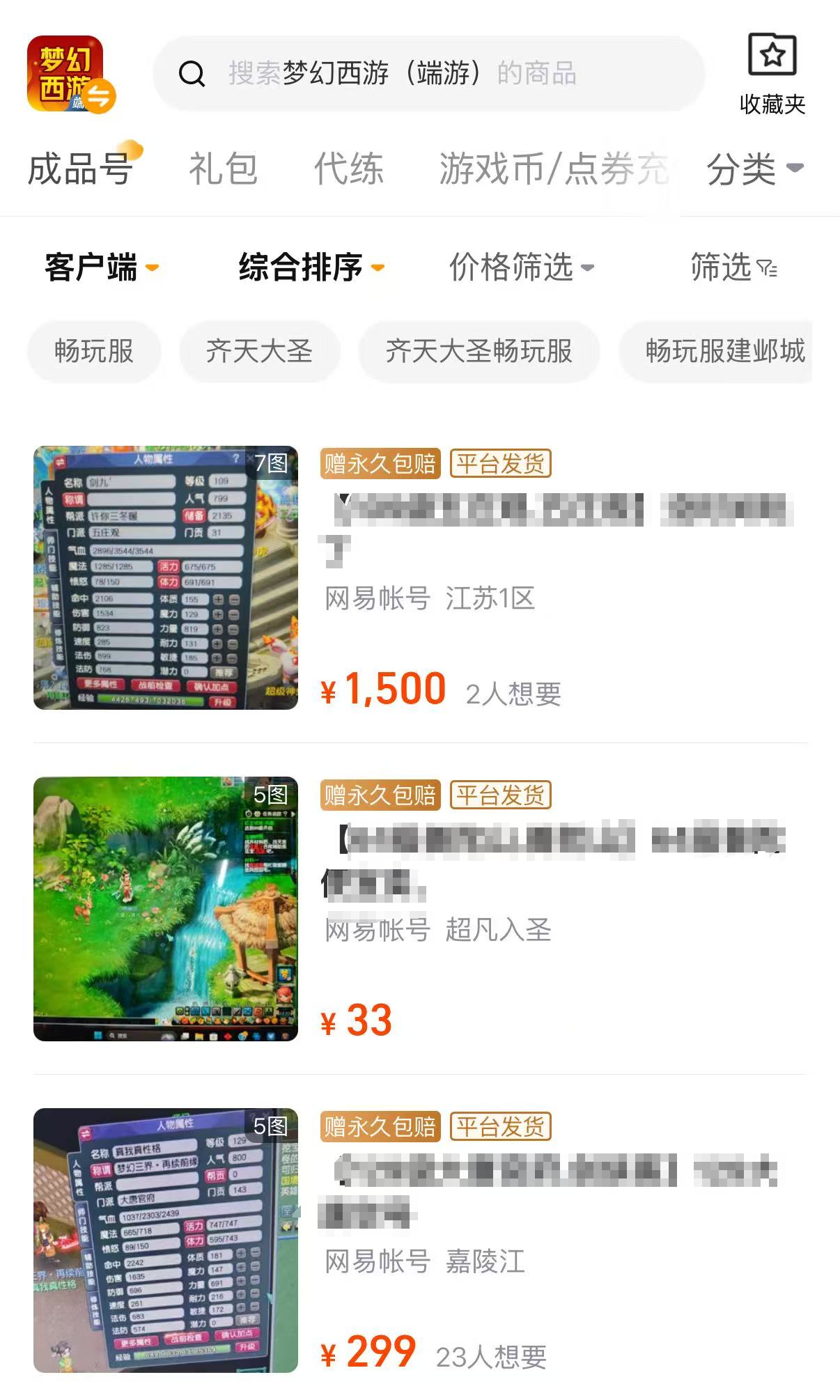Screen dimensions: 840x1400
Task: Open 收藏夹 favorites folder
Action: click(772, 74)
